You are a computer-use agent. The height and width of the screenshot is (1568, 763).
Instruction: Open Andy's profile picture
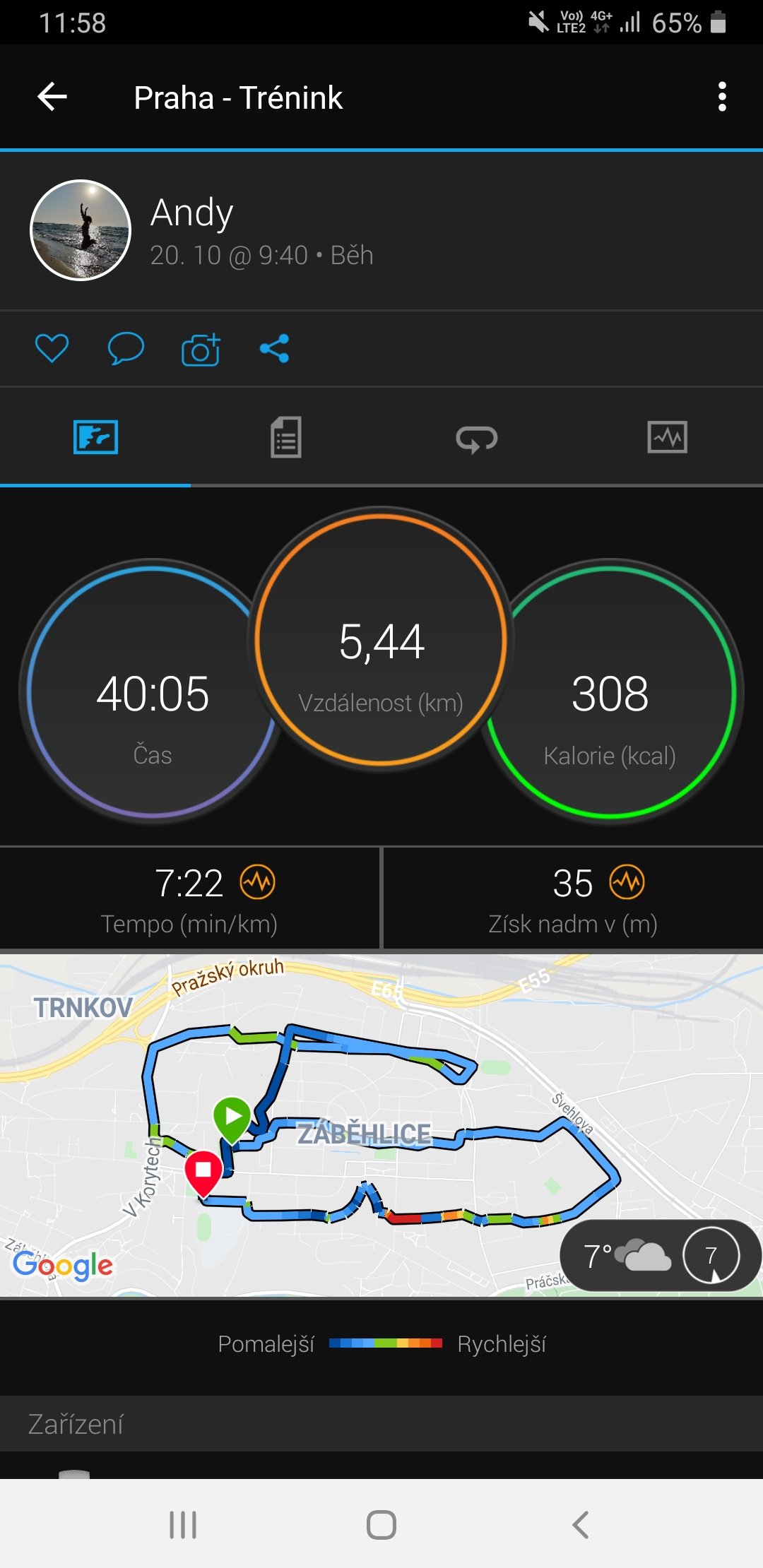81,230
